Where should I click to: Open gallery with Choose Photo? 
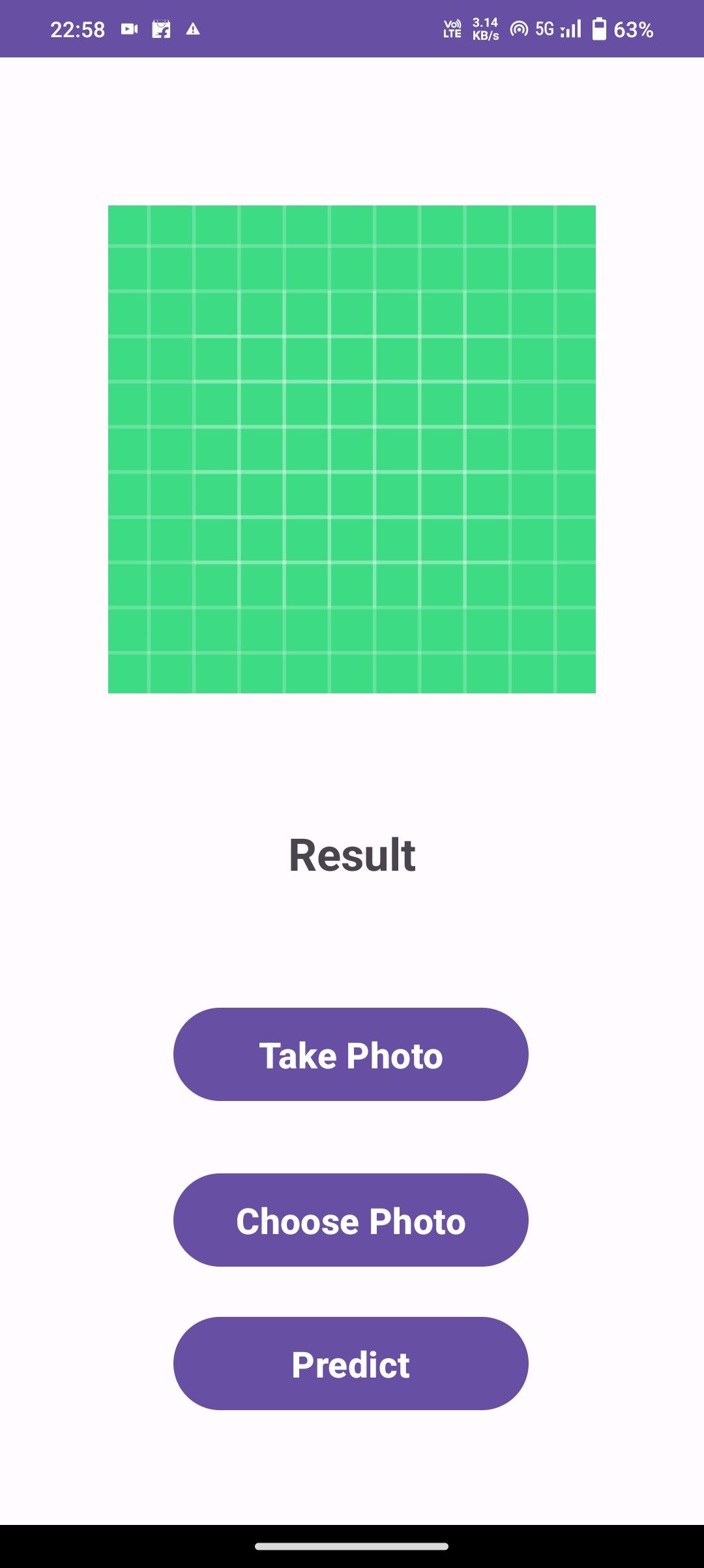pos(351,1220)
